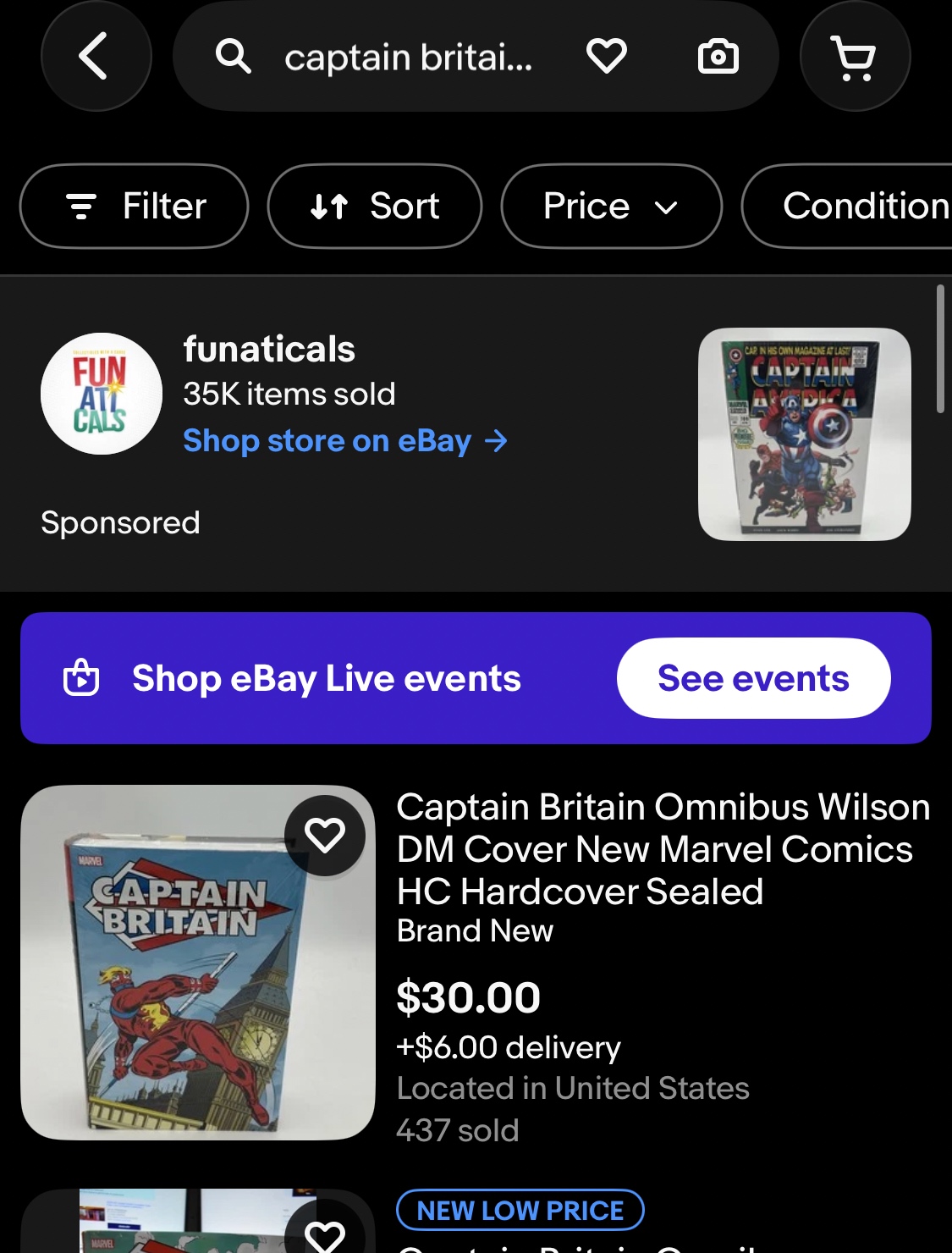The height and width of the screenshot is (1253, 952).
Task: Add Captain Britain Omnibus Wilson listing to watchlist
Action: (324, 836)
